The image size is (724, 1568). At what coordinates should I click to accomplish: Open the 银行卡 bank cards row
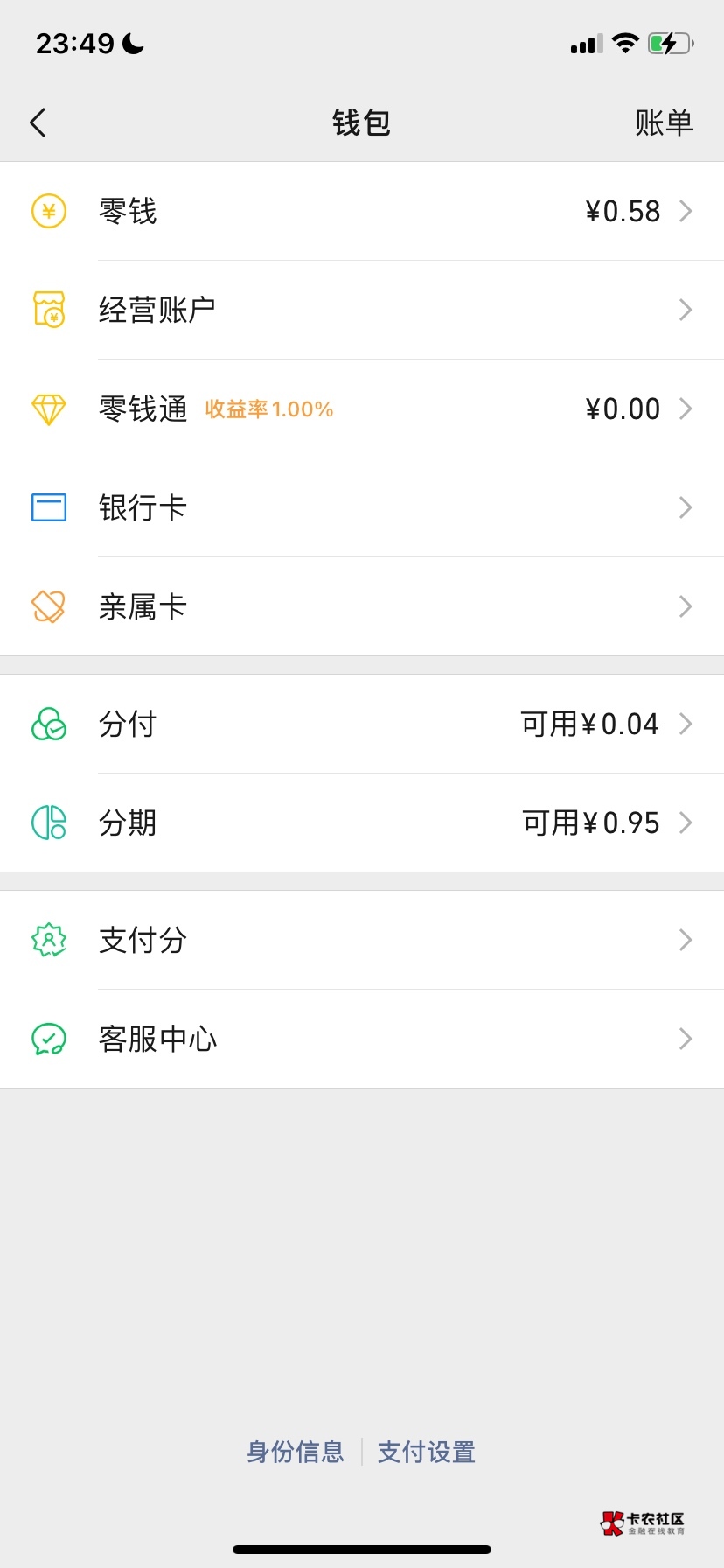[x=362, y=507]
